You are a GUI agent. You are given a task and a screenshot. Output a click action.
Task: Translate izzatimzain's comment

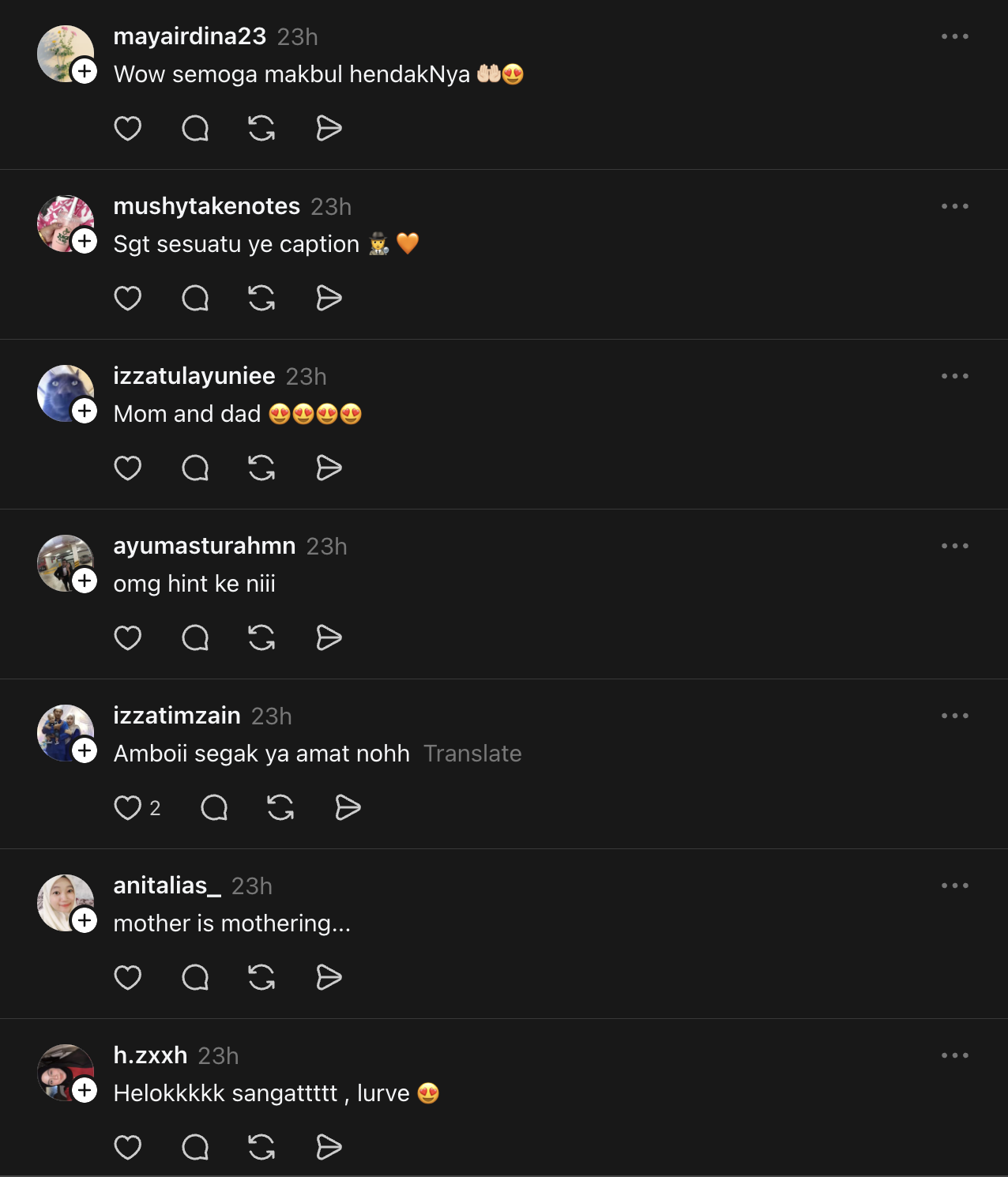click(472, 754)
